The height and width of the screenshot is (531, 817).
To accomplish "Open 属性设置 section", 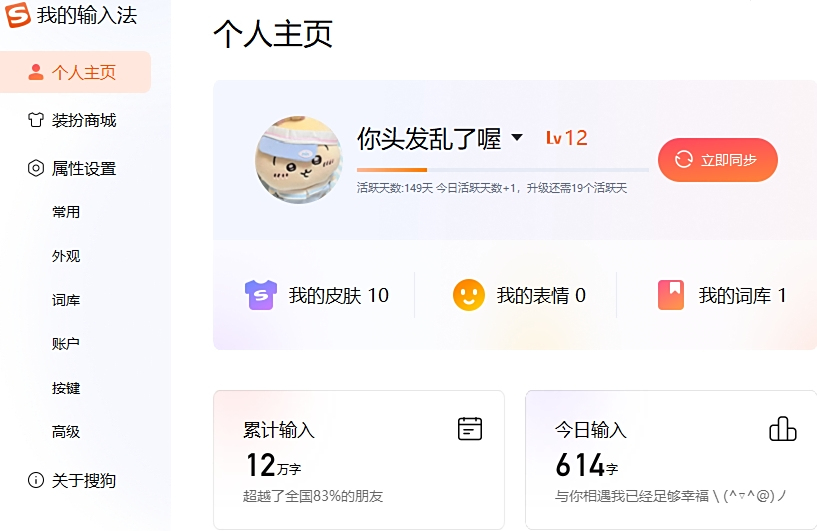I will [75, 169].
